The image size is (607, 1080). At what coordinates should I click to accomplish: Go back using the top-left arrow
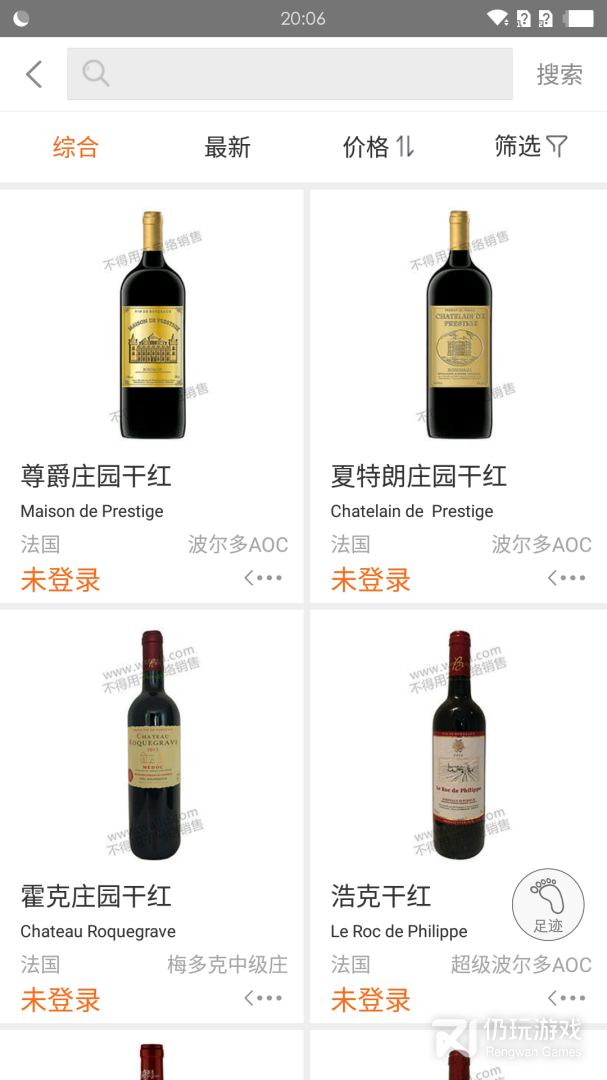34,74
